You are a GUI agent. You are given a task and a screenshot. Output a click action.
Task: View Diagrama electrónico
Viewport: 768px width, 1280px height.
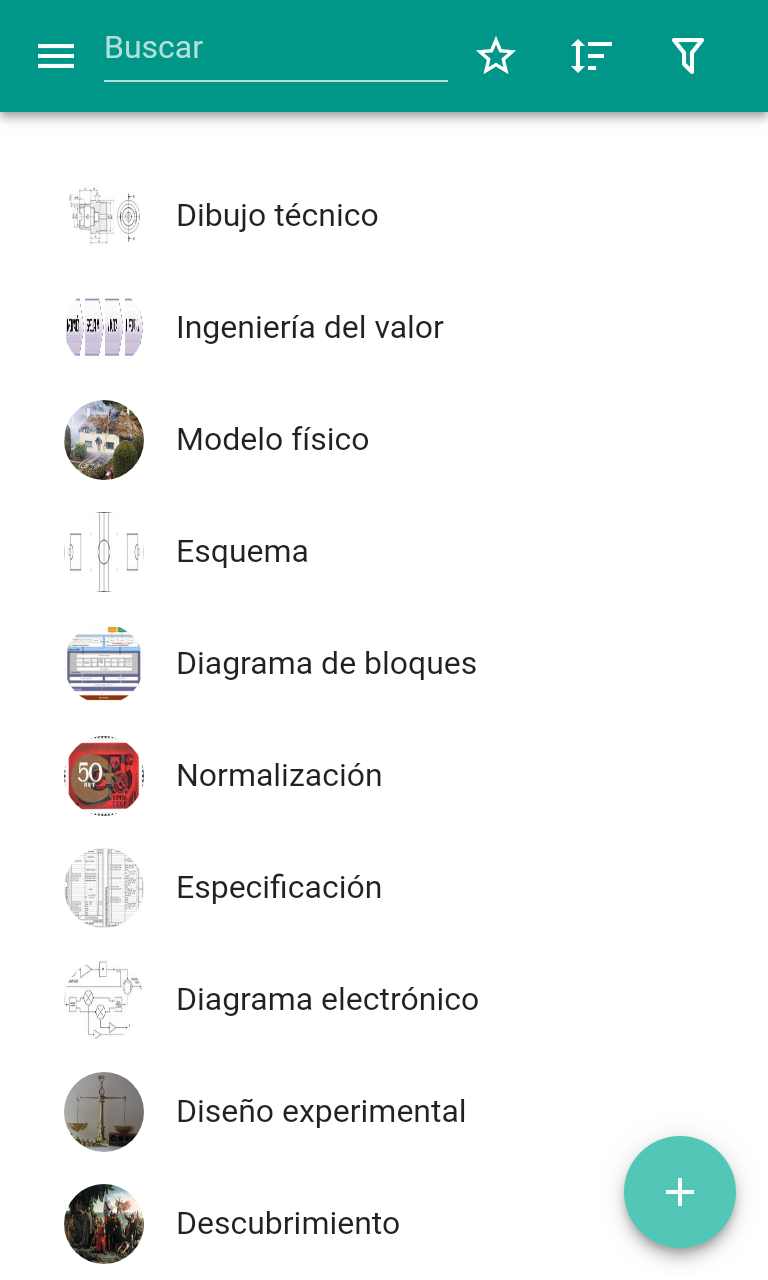coord(327,1000)
